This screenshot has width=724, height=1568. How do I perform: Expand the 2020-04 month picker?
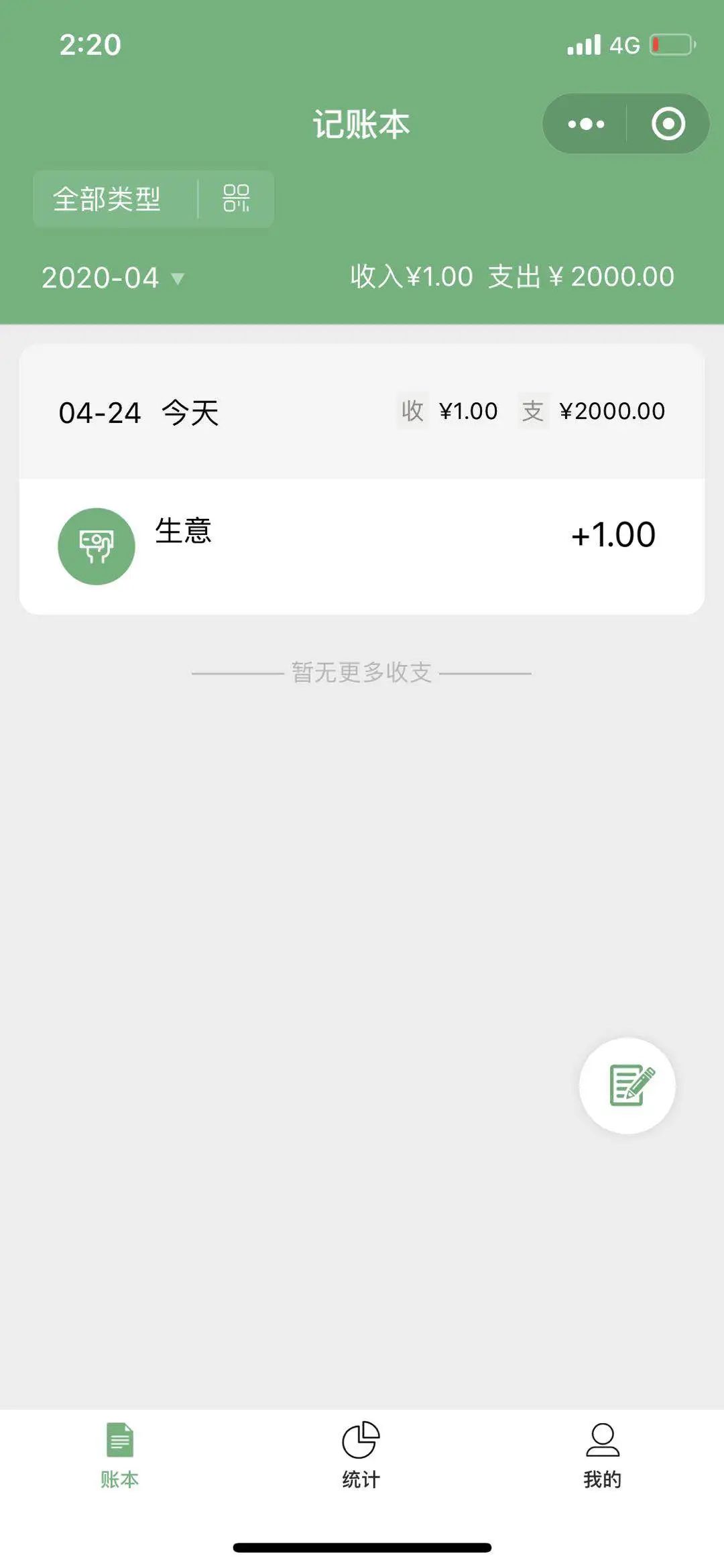pos(113,278)
